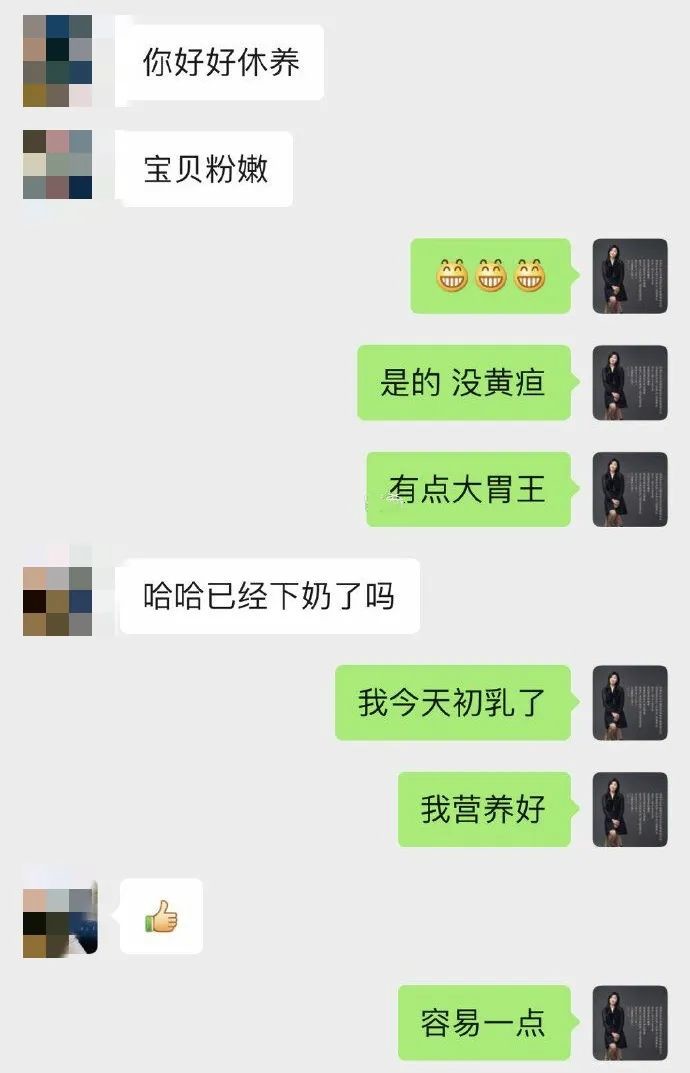The height and width of the screenshot is (1073, 690).
Task: Open sender's avatar beside 你好好休养
Action: 58,62
